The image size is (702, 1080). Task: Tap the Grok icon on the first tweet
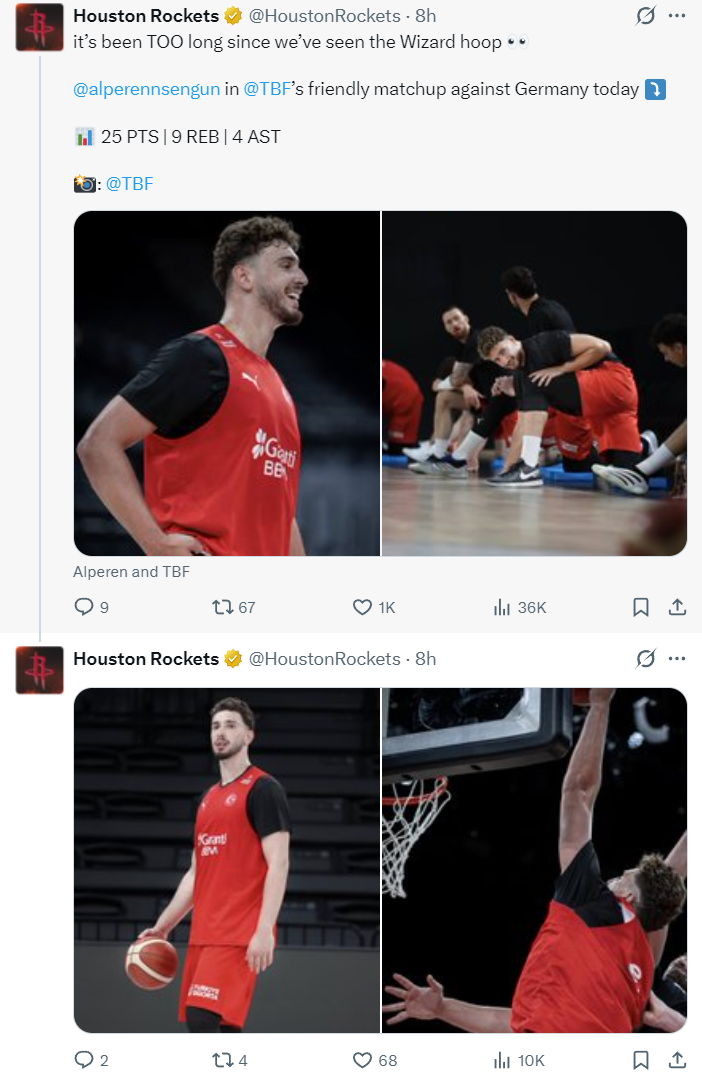point(645,16)
